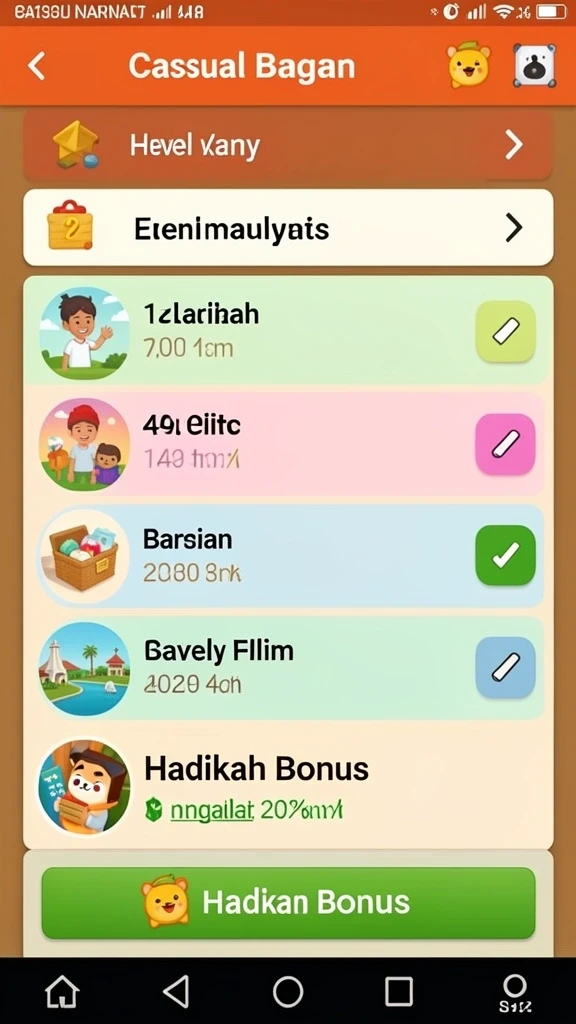Image resolution: width=576 pixels, height=1024 pixels.
Task: Edit the 1zlarihah entry
Action: click(505, 331)
